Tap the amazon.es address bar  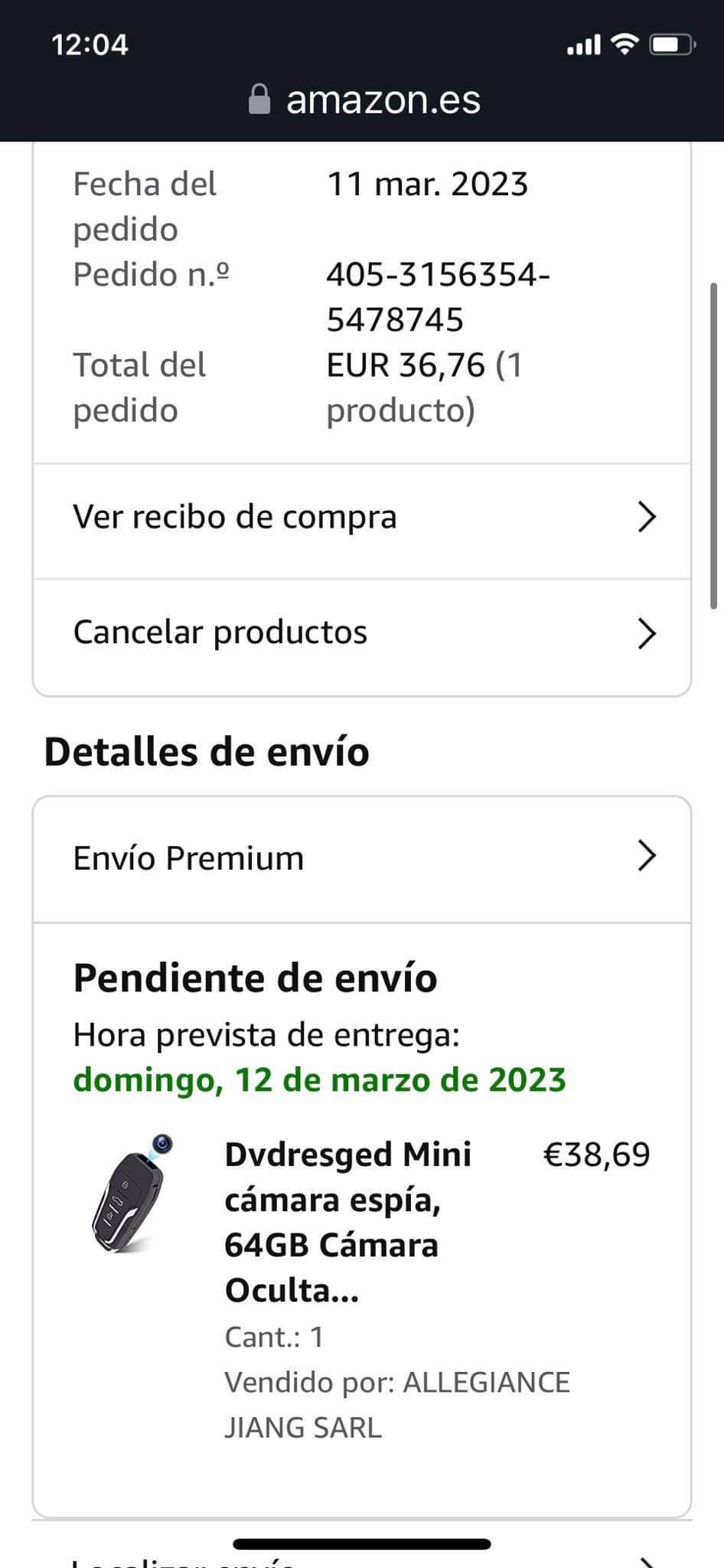pos(366,100)
